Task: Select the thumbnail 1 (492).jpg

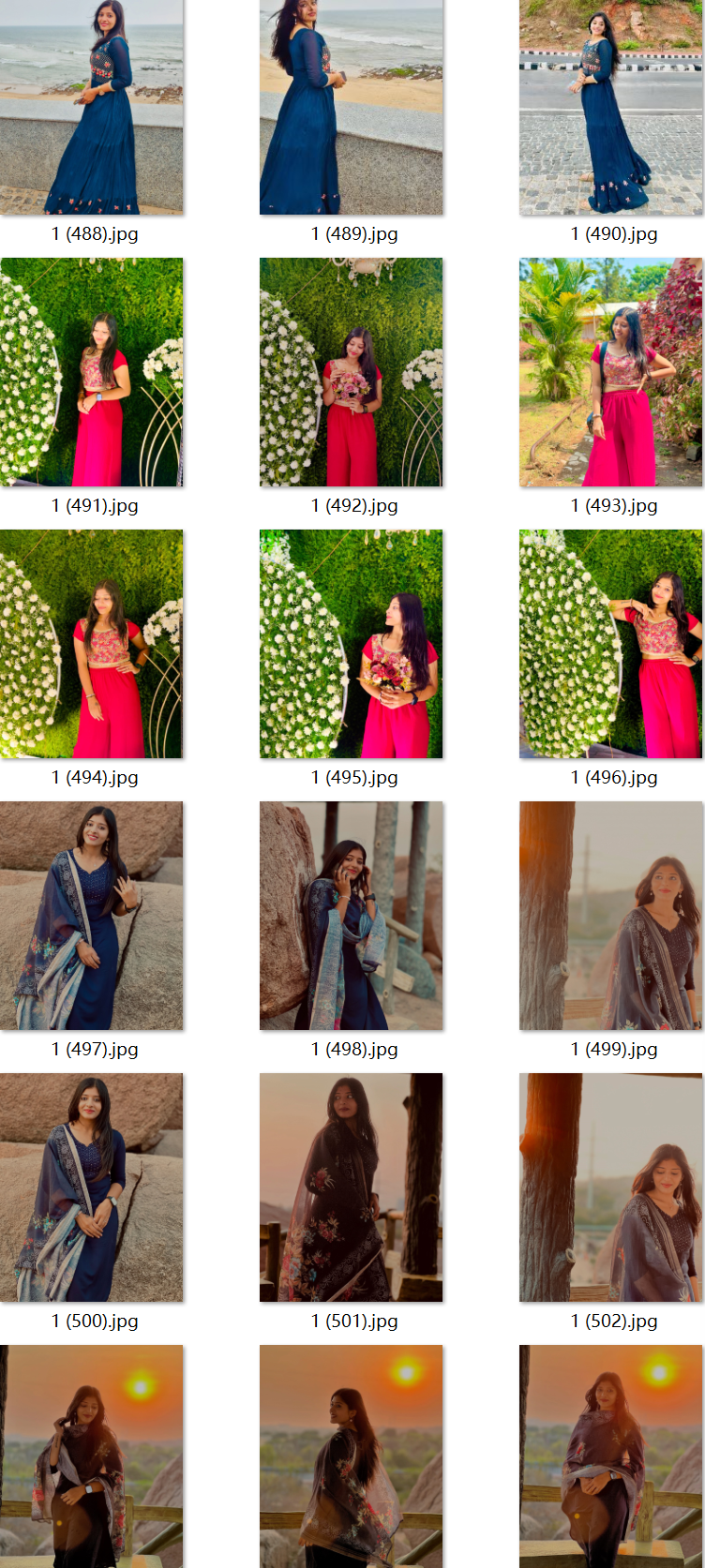Action: click(352, 372)
